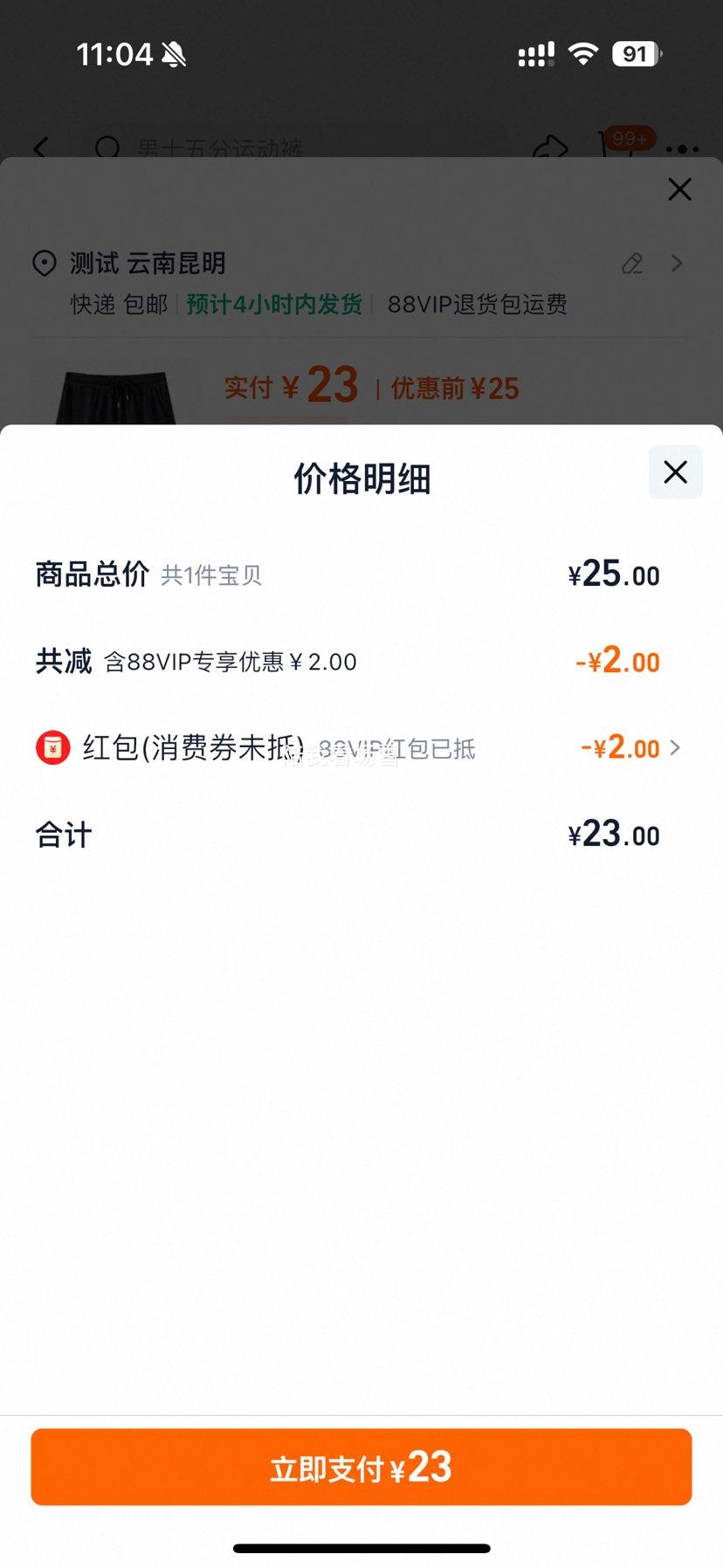The width and height of the screenshot is (723, 1568).
Task: Close the upper overlay using its X
Action: point(679,189)
